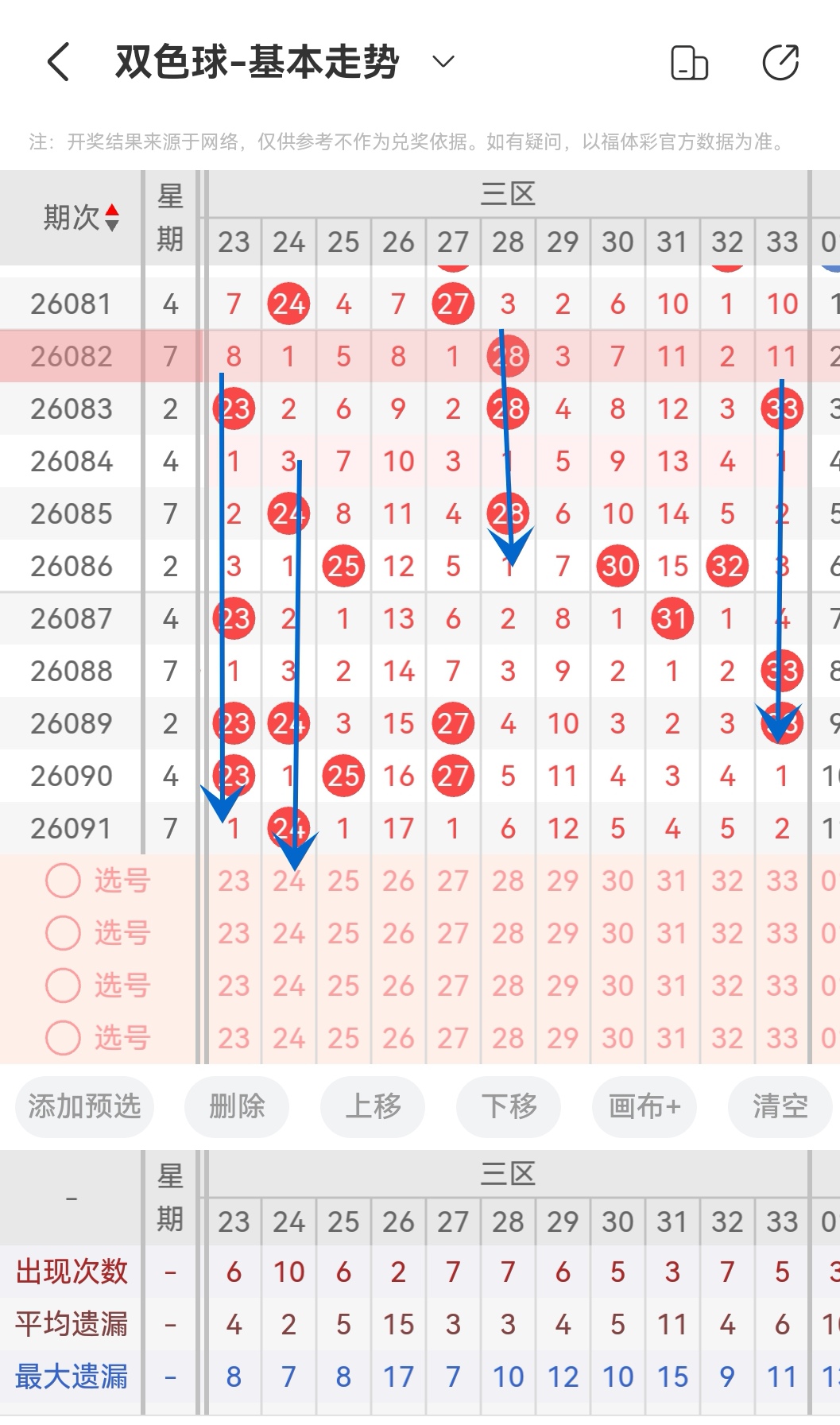Select the first 选号 row radio

coord(63,881)
